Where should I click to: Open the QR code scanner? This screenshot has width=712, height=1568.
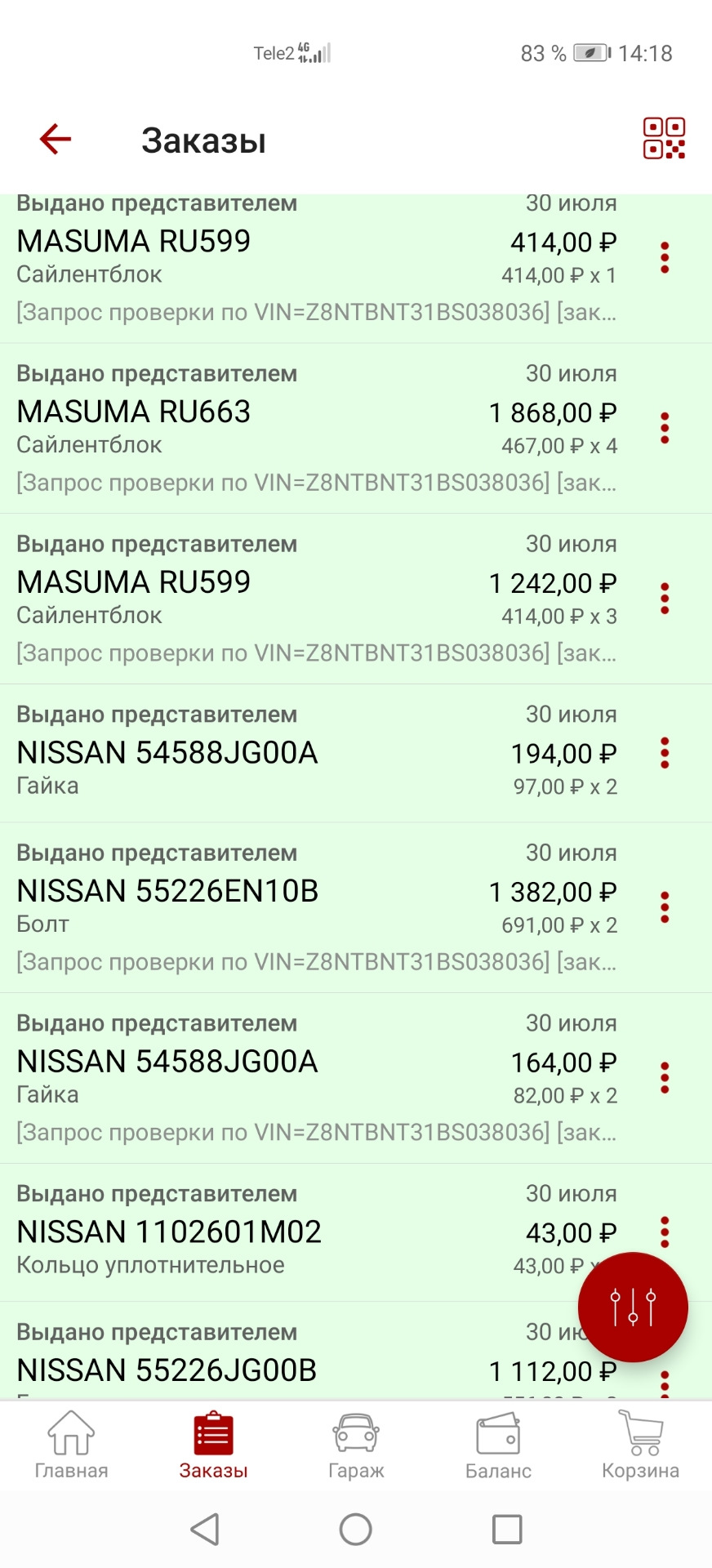[x=663, y=139]
